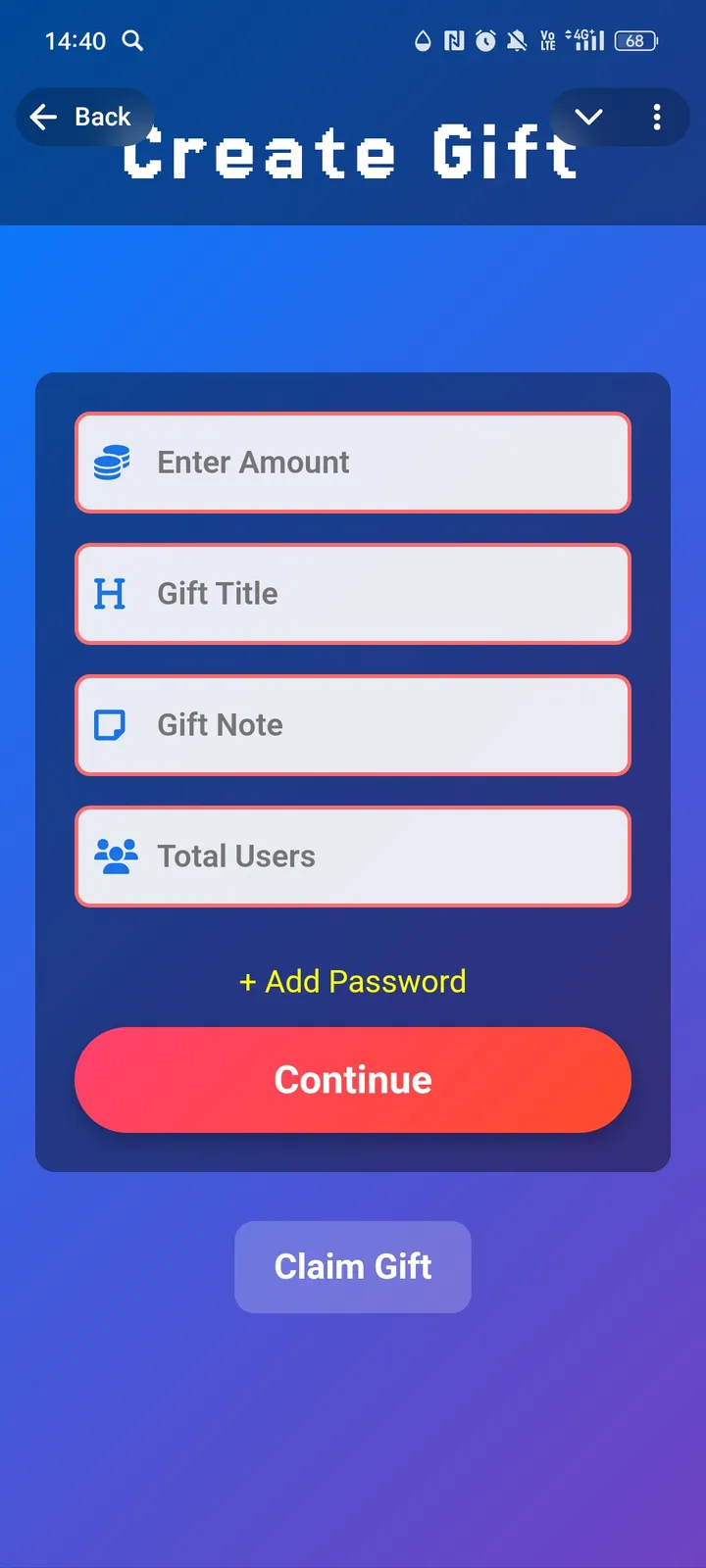Viewport: 706px width, 1568px height.
Task: Collapse the screen via the down arrow control
Action: 588,117
